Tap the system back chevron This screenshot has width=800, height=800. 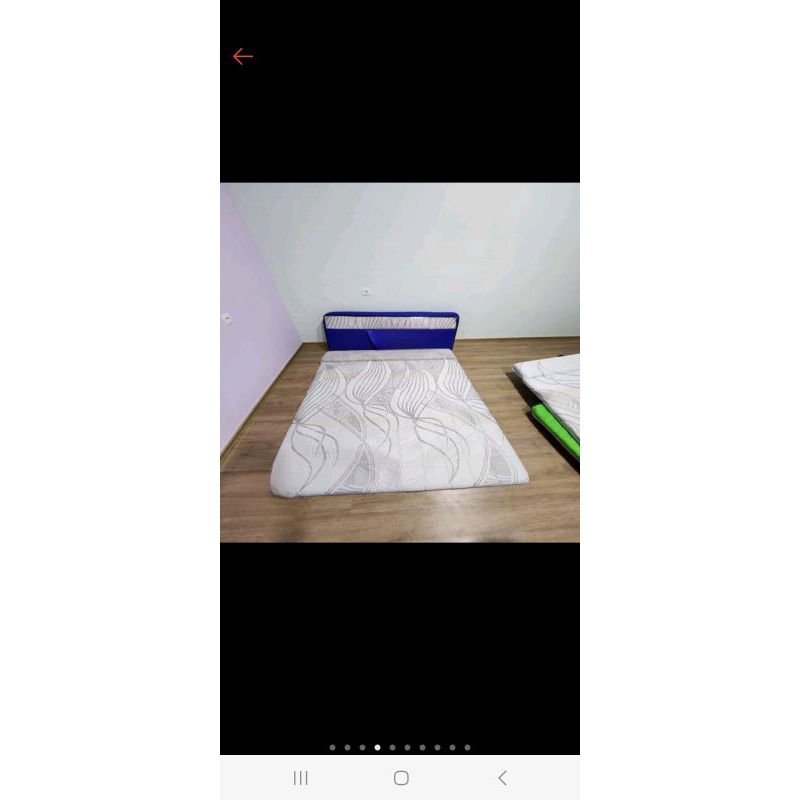click(502, 778)
